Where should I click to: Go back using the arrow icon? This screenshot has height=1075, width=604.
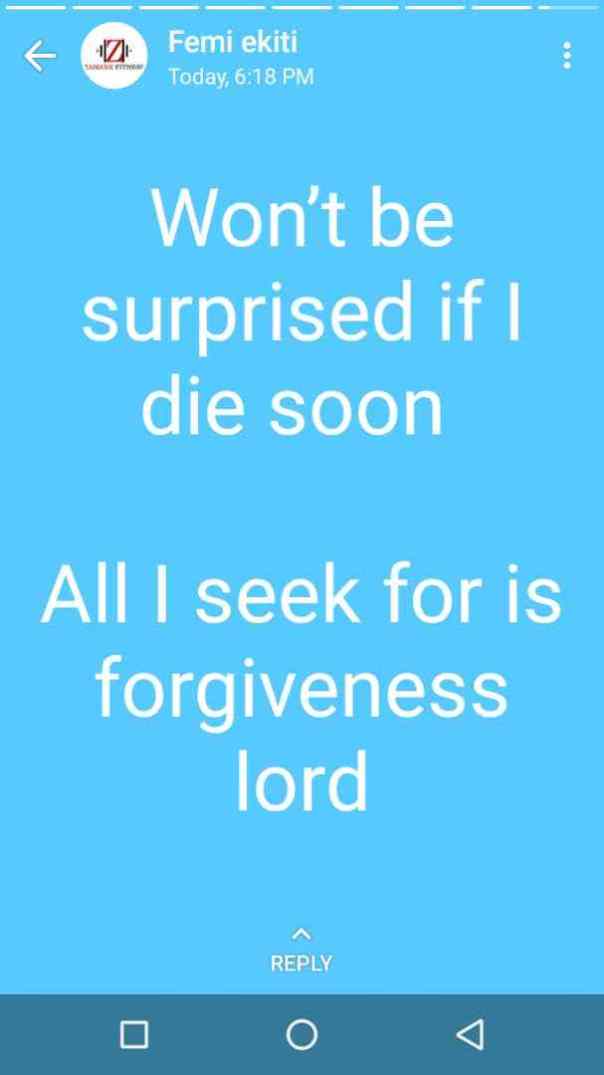coord(40,57)
